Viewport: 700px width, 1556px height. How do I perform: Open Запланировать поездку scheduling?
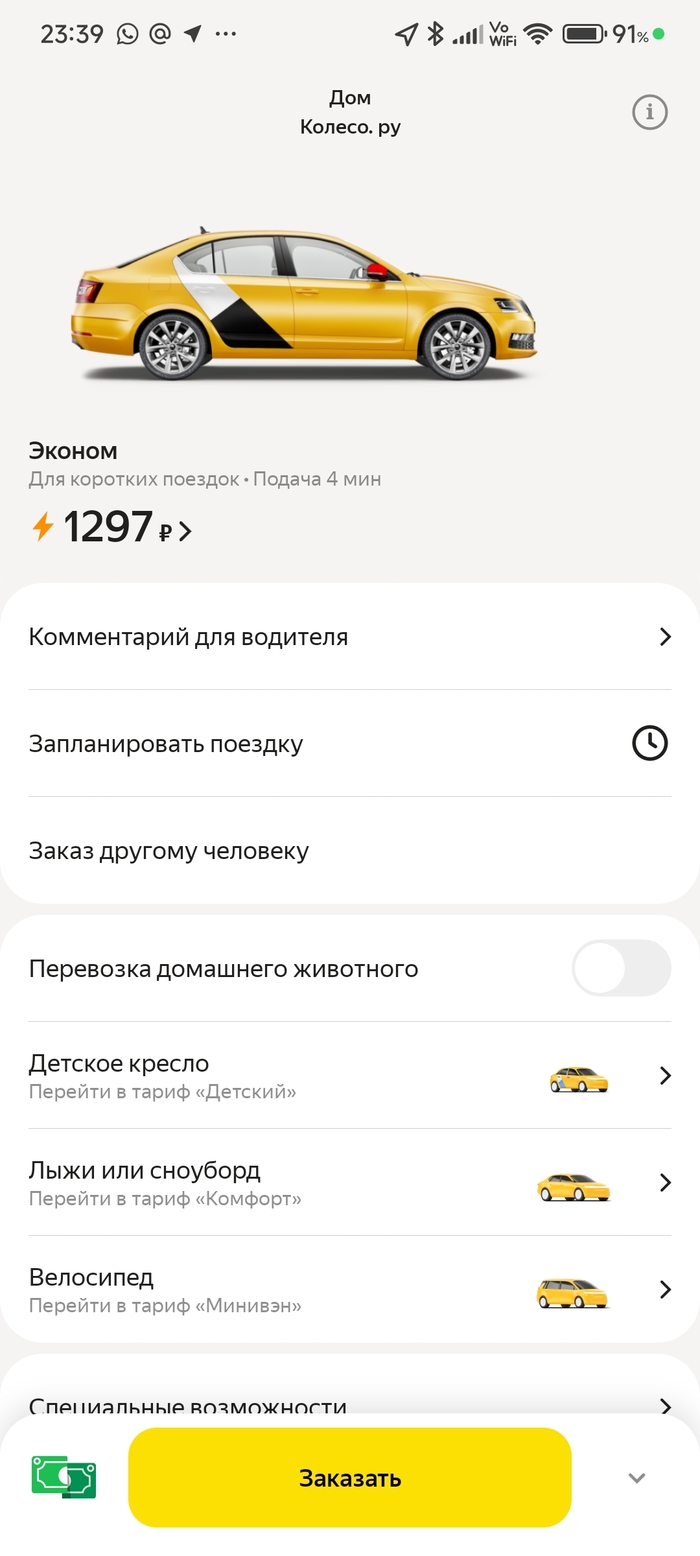pyautogui.click(x=349, y=744)
